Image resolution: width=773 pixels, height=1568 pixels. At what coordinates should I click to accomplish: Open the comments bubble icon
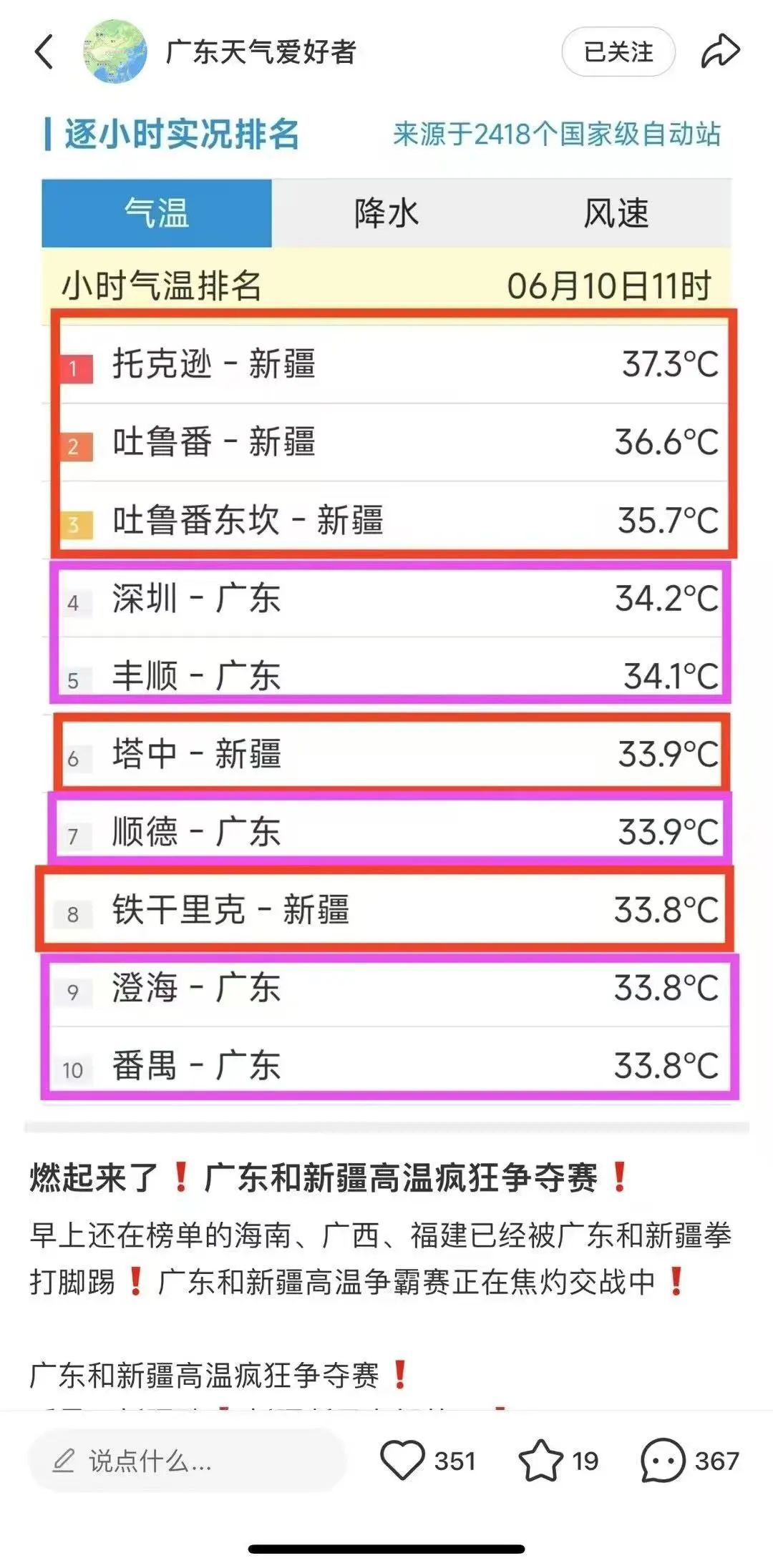click(x=663, y=1460)
